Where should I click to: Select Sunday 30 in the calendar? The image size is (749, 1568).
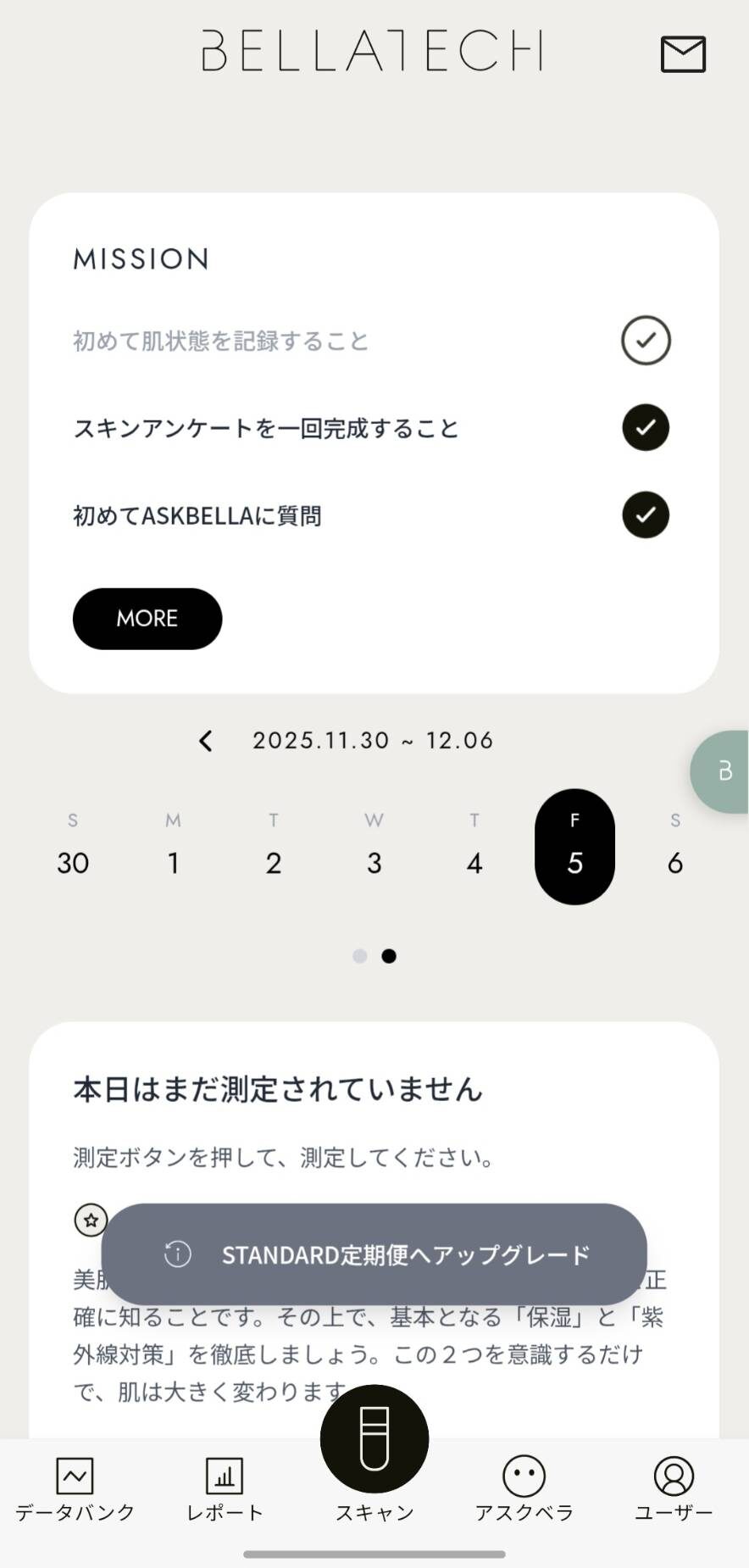pos(73,848)
